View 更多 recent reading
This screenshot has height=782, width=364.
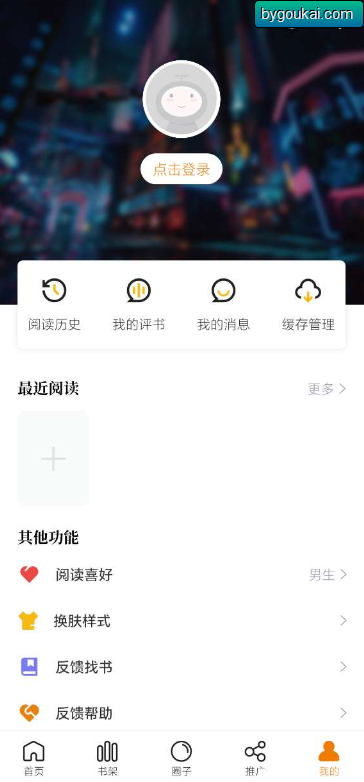click(327, 389)
